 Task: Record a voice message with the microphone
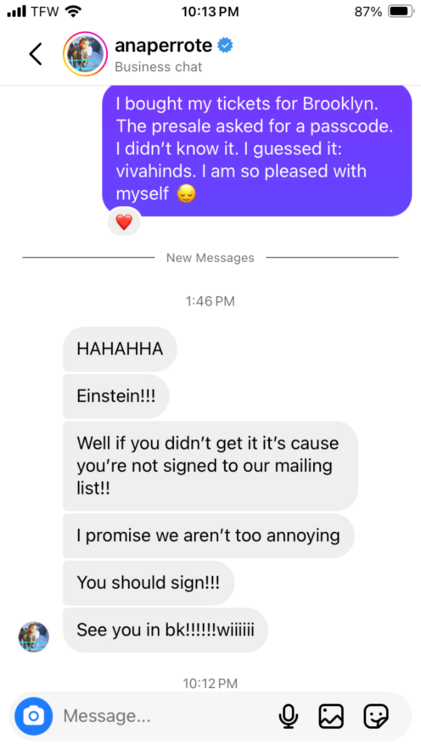[288, 716]
